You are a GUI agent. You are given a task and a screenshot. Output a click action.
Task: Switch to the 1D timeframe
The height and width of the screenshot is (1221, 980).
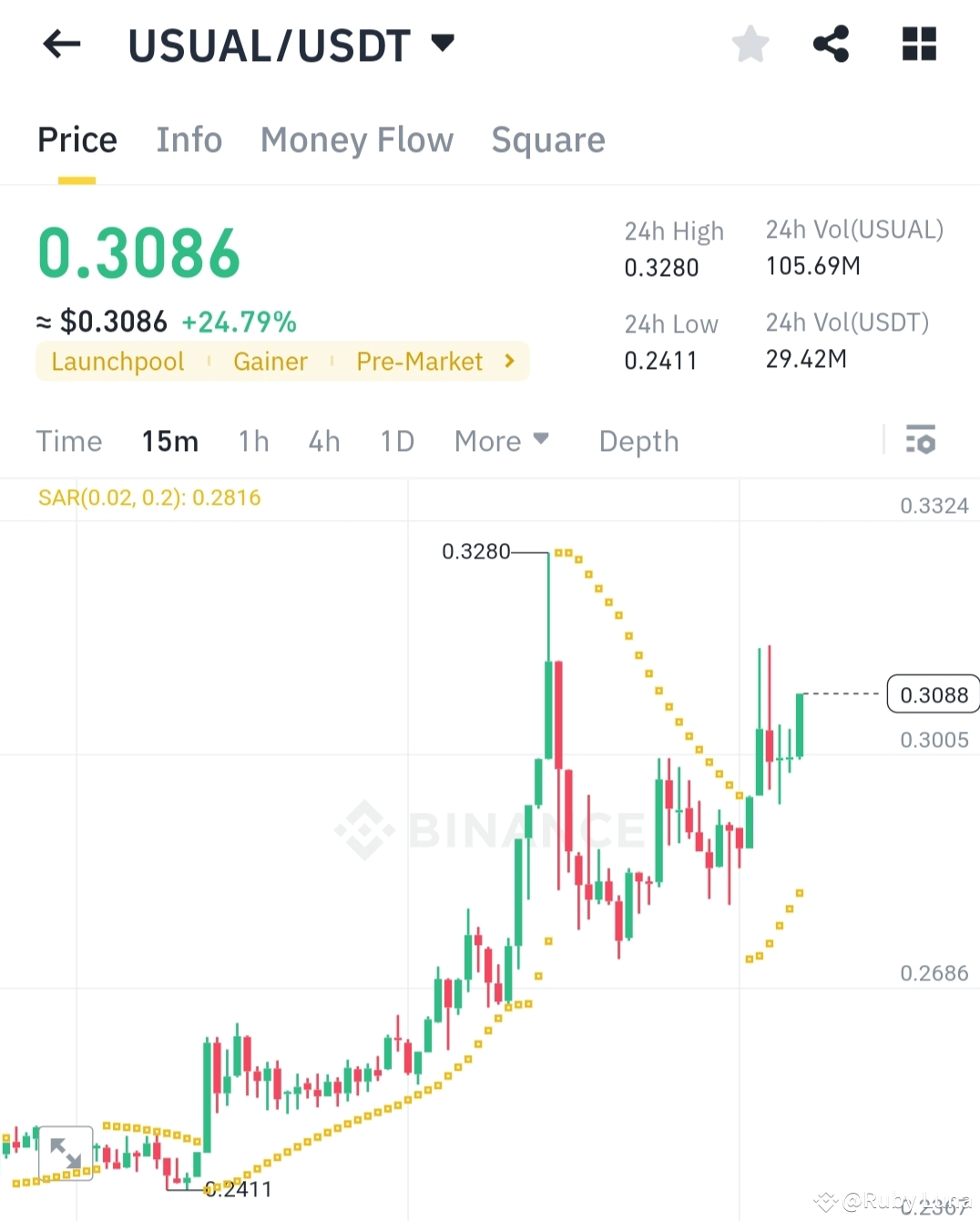396,441
